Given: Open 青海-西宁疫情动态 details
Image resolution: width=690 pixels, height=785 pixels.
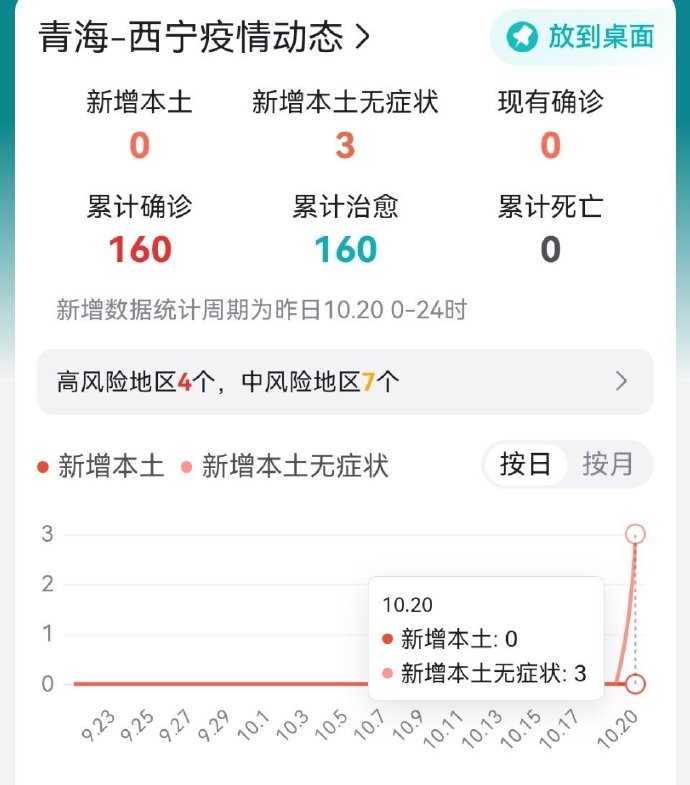Looking at the screenshot, I should [205, 37].
